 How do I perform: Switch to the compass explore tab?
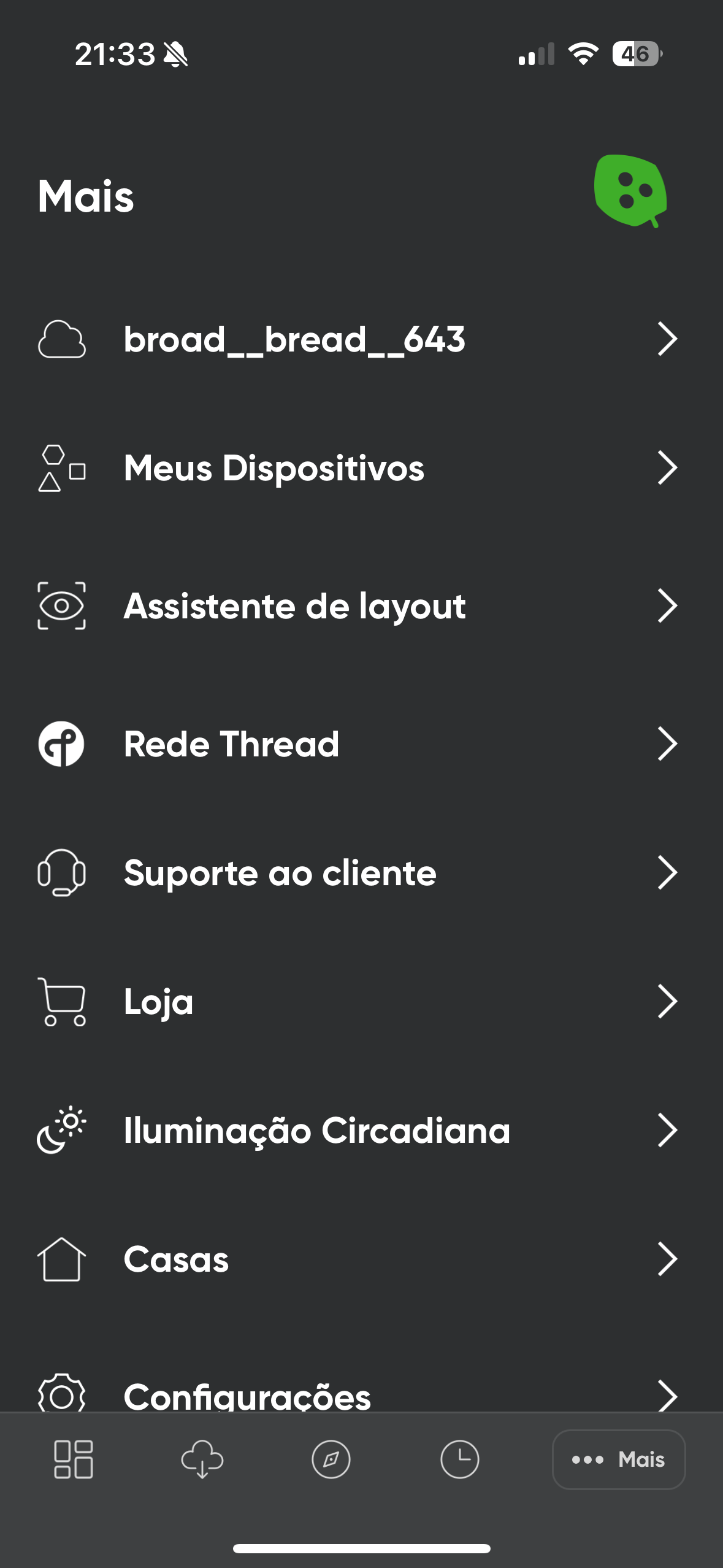331,1459
